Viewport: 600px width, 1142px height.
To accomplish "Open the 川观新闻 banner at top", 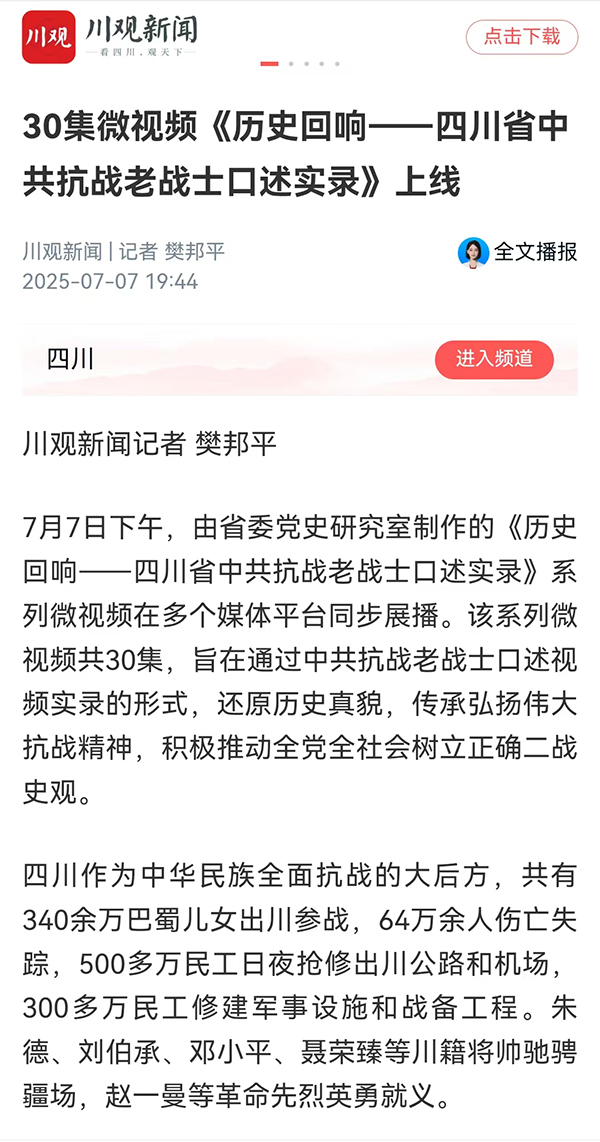I will coord(110,36).
